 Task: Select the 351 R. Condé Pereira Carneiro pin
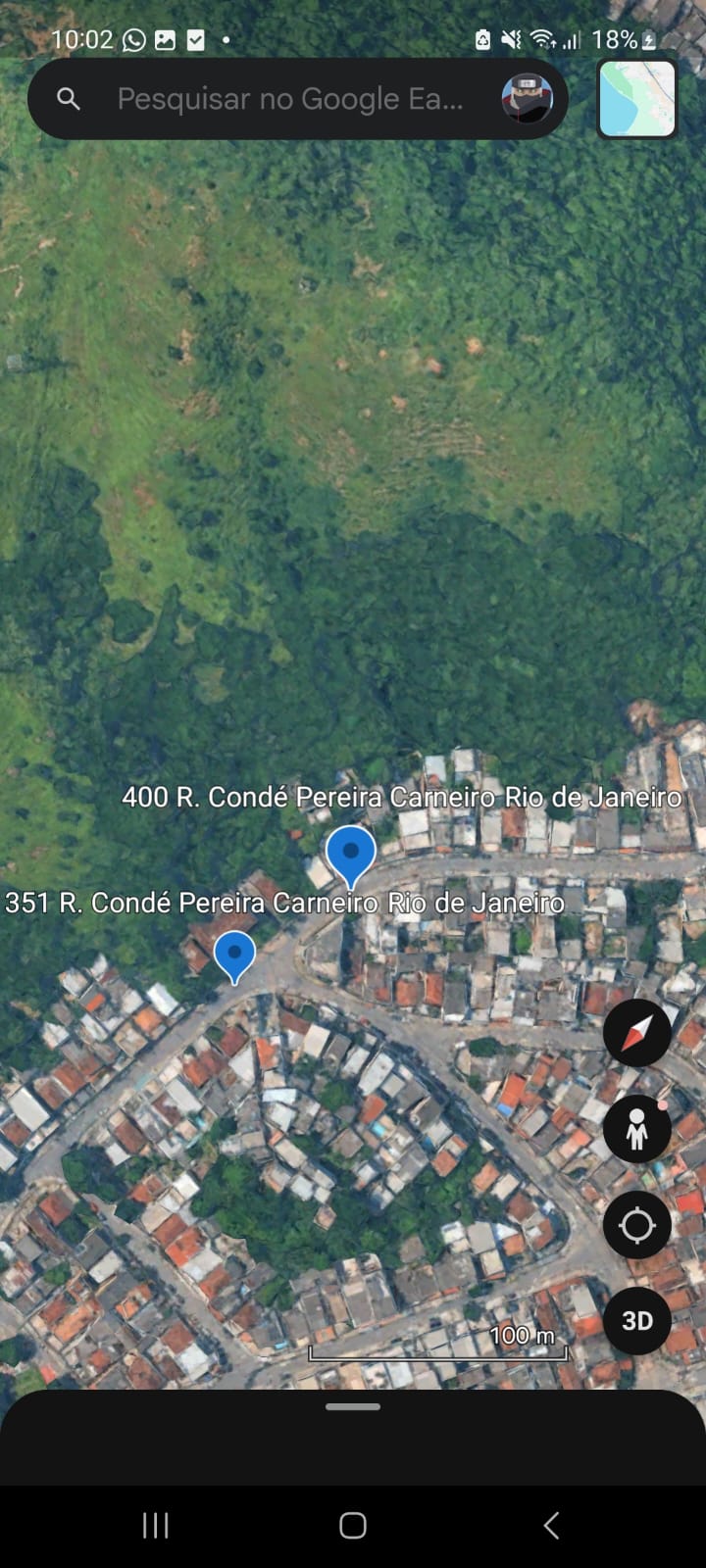234,955
